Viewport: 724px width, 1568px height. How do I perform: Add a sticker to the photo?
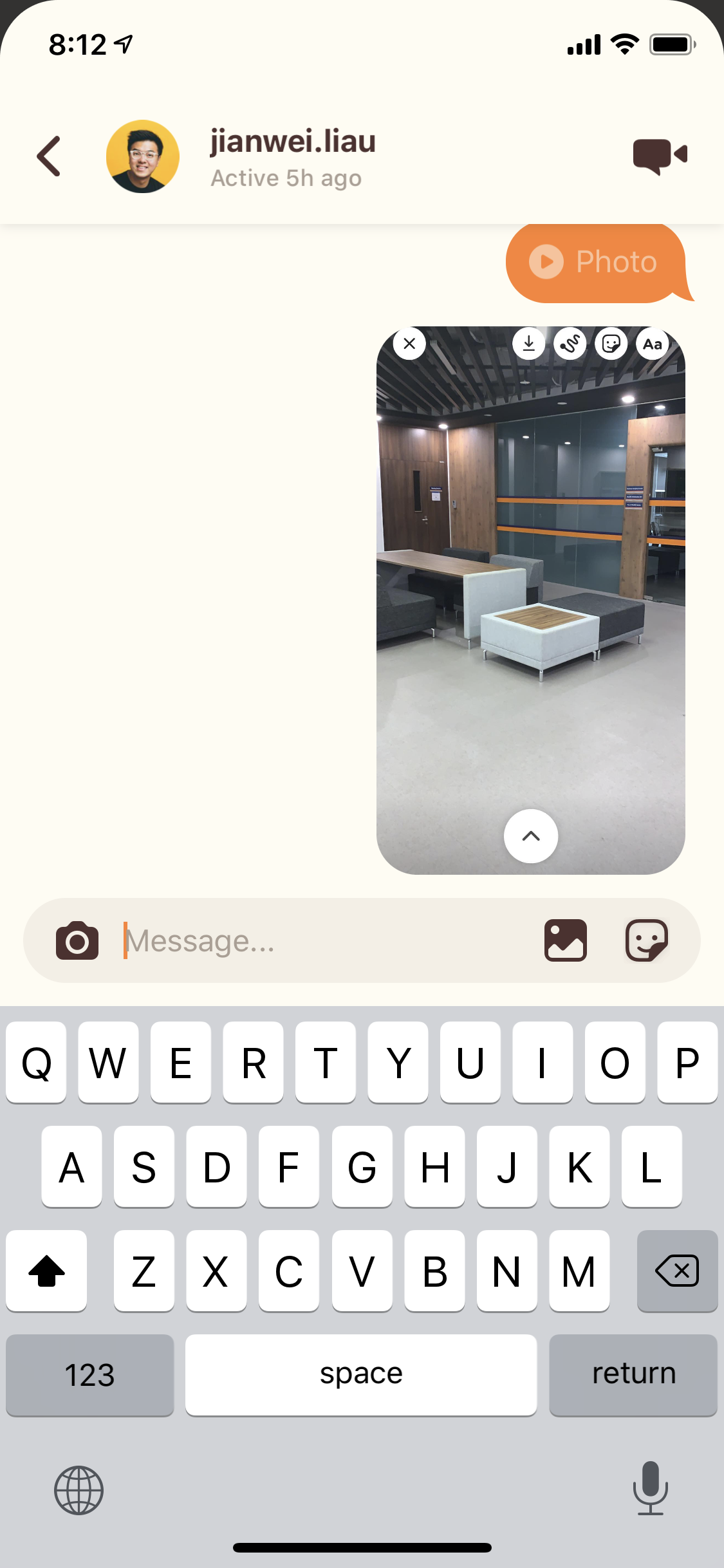(x=611, y=344)
